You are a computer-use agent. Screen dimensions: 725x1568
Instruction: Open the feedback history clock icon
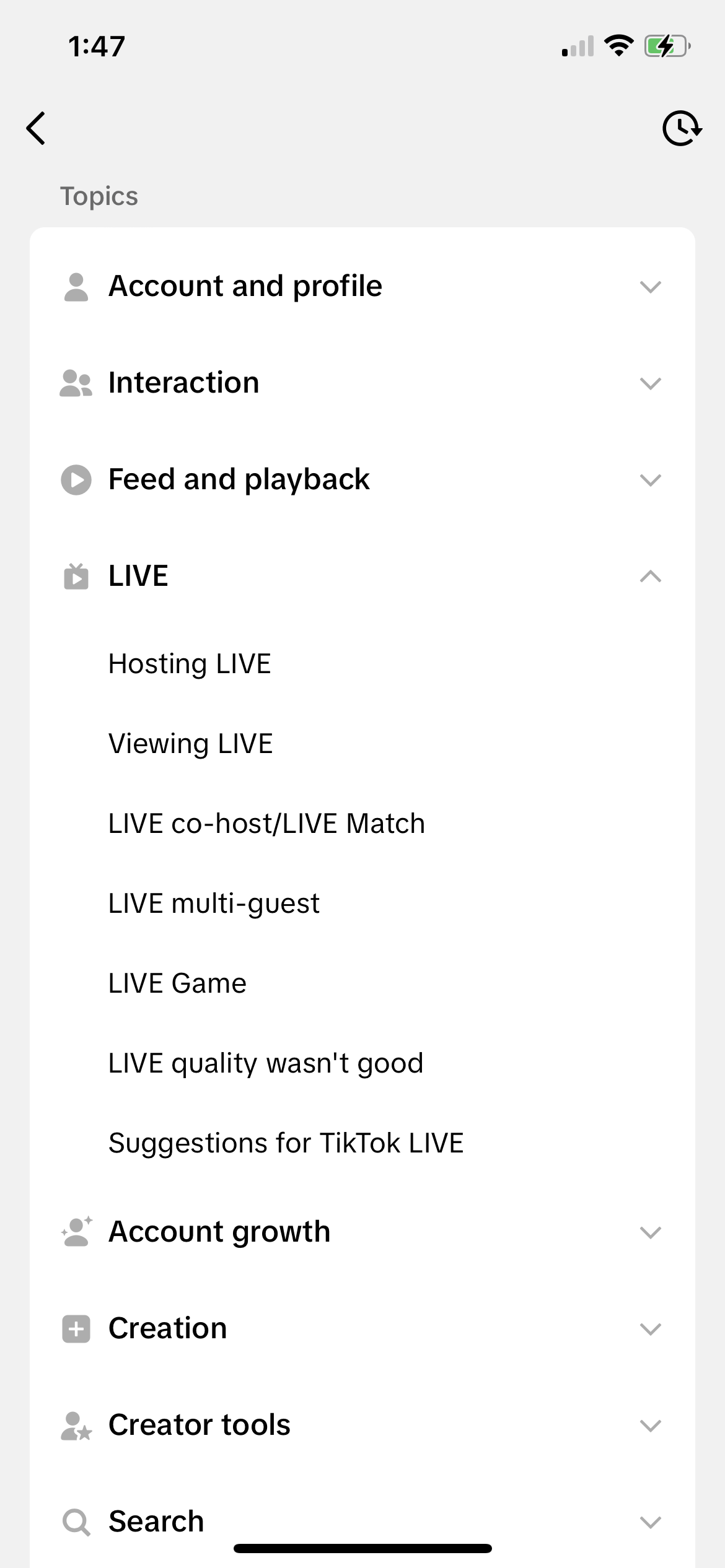(682, 128)
